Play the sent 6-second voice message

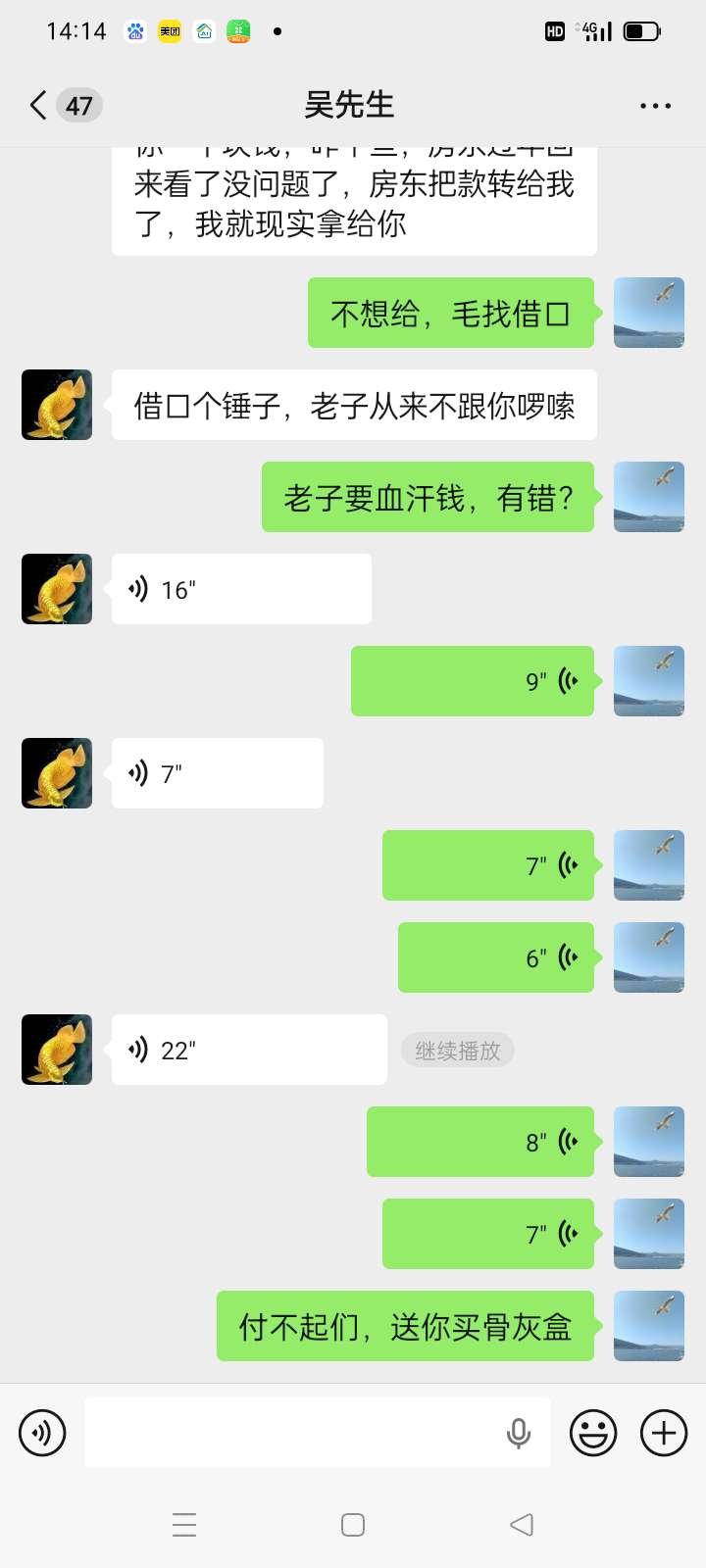[496, 957]
